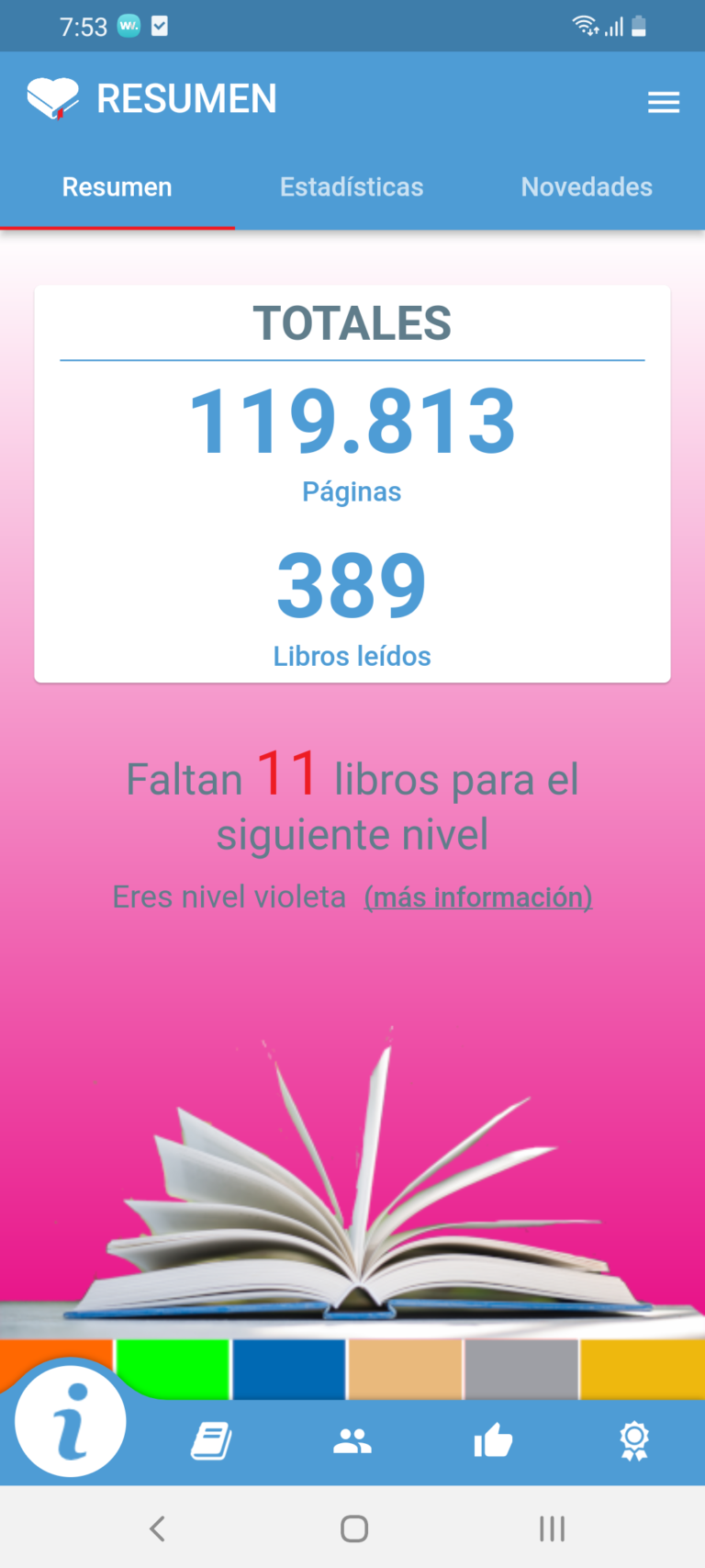Switch to the Estadísticas tab
The height and width of the screenshot is (1568, 705).
point(352,187)
